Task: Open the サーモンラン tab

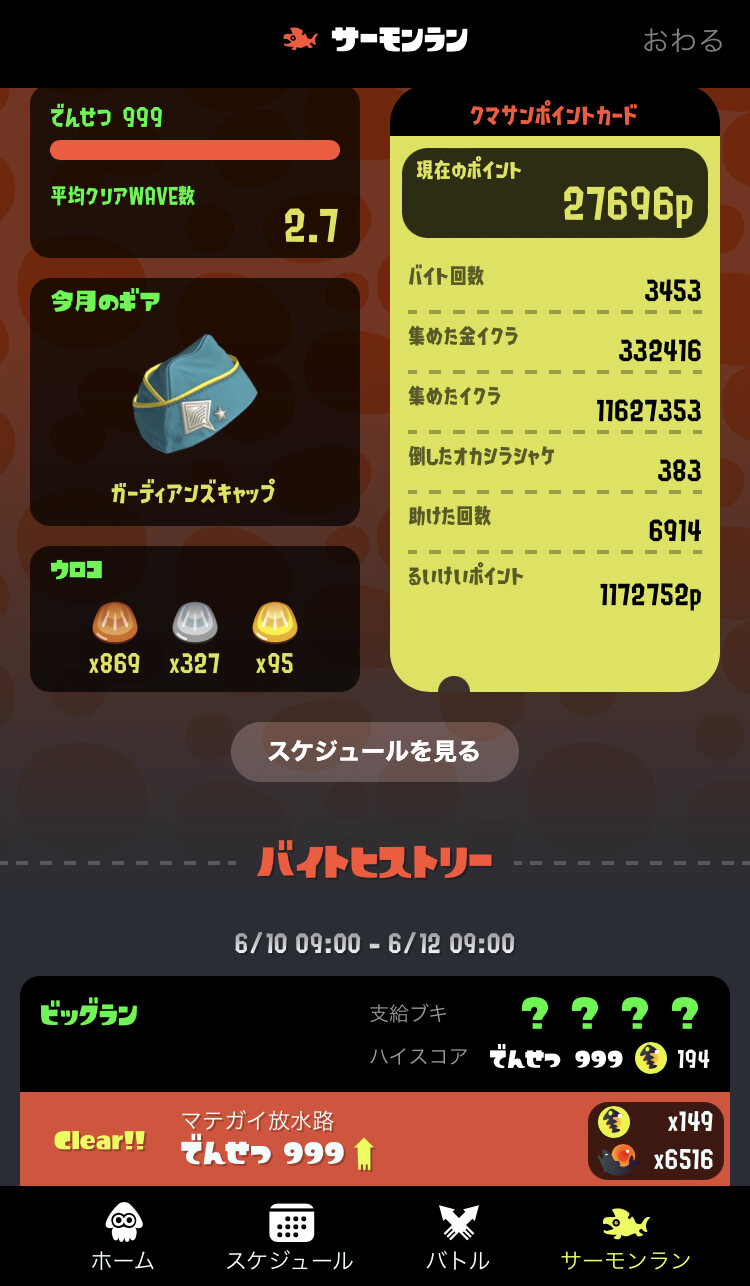Action: [x=626, y=1236]
